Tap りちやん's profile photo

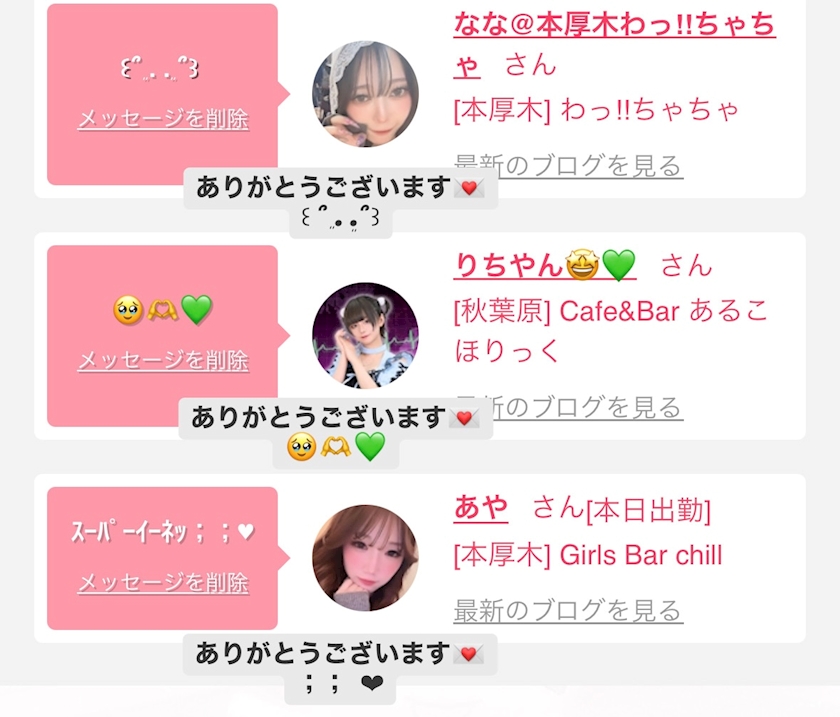365,335
